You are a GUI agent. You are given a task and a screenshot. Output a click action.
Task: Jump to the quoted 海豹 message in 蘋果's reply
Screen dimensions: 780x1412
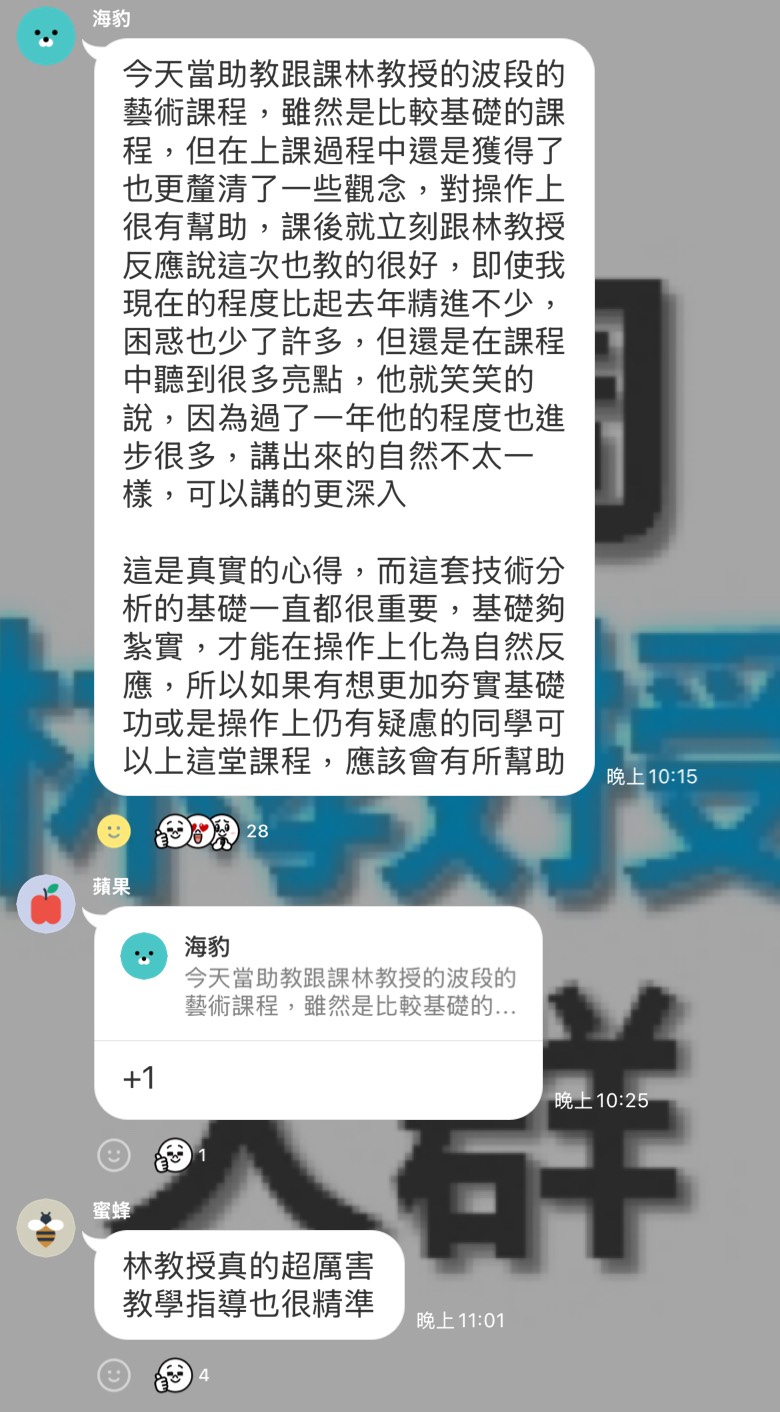coord(318,977)
